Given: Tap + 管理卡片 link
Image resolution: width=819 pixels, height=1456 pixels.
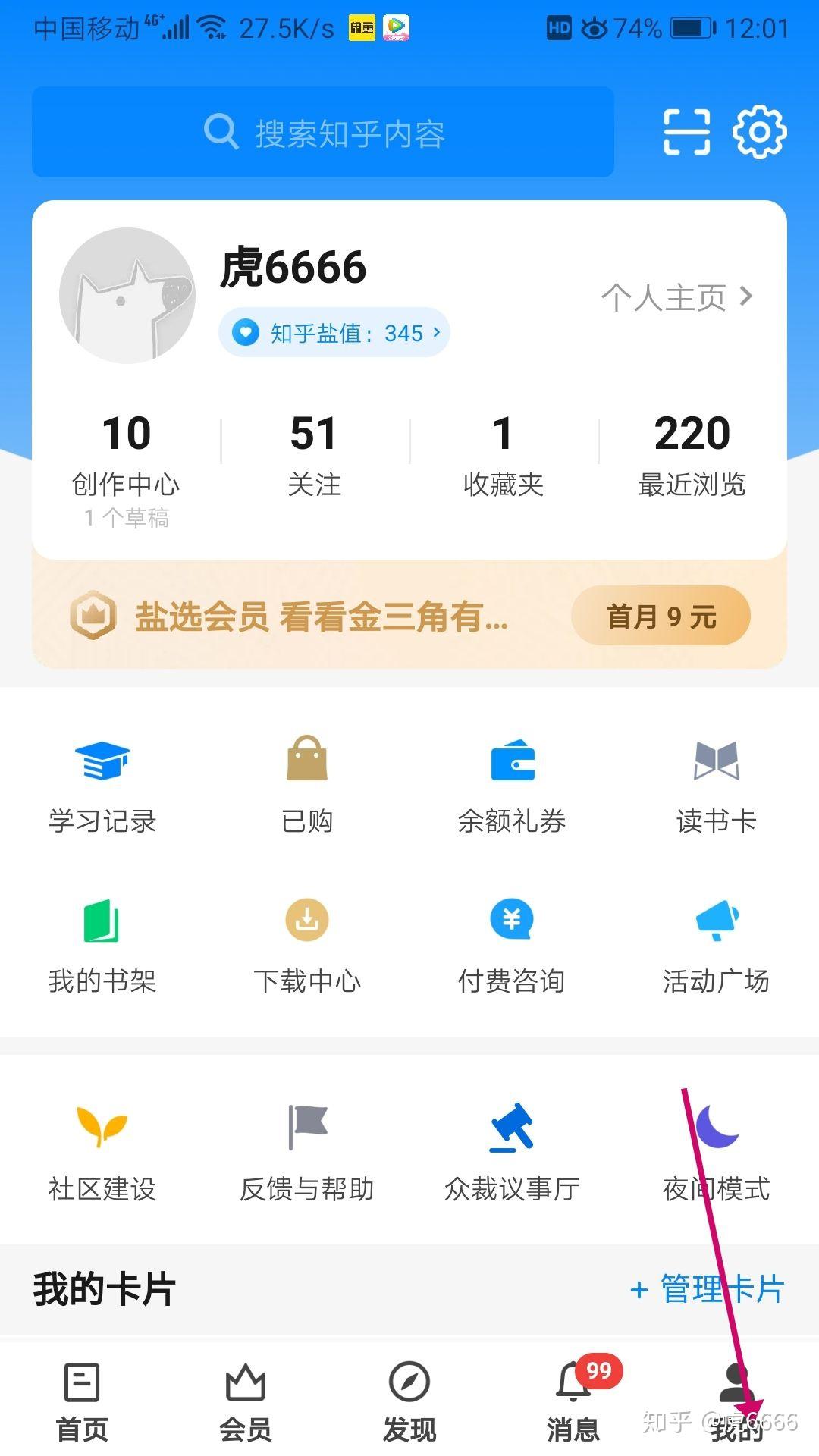Looking at the screenshot, I should click(707, 1289).
